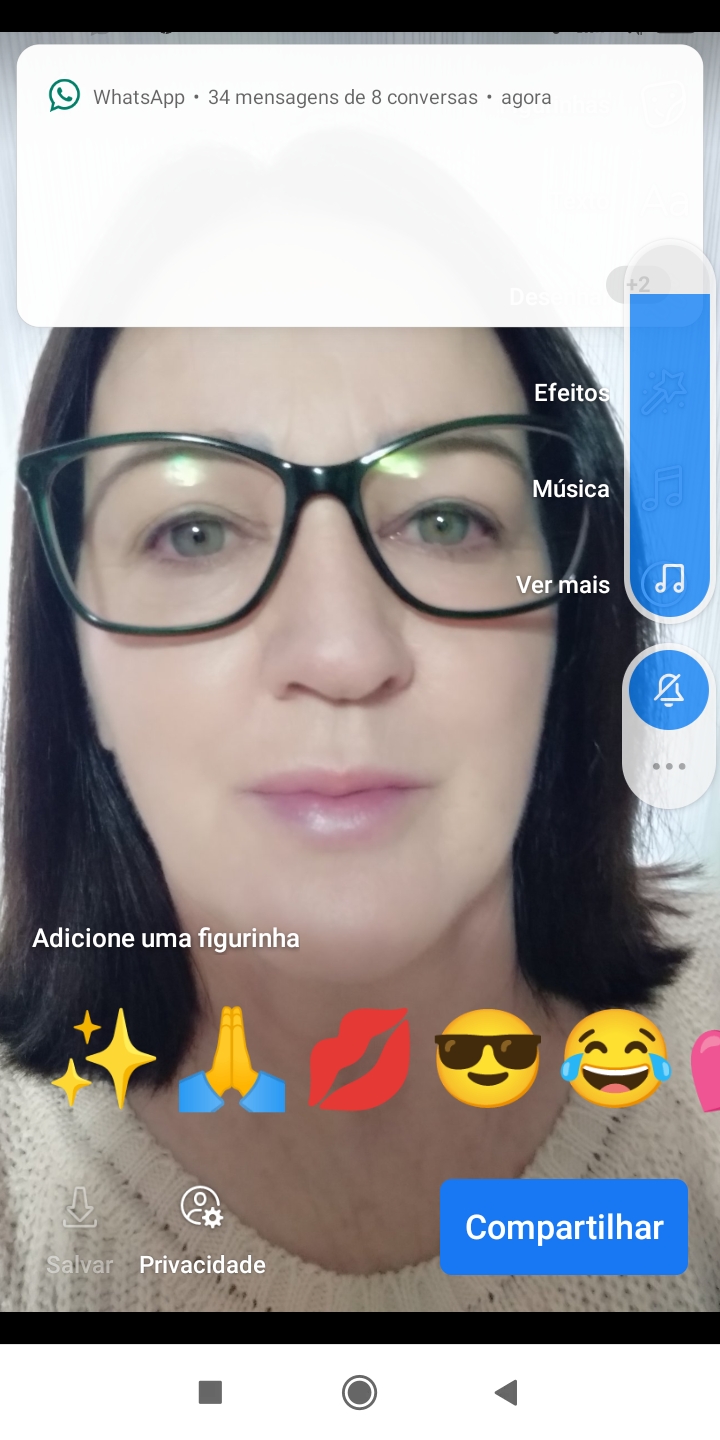Expand Ver mais options
720x1440 pixels.
coord(562,585)
